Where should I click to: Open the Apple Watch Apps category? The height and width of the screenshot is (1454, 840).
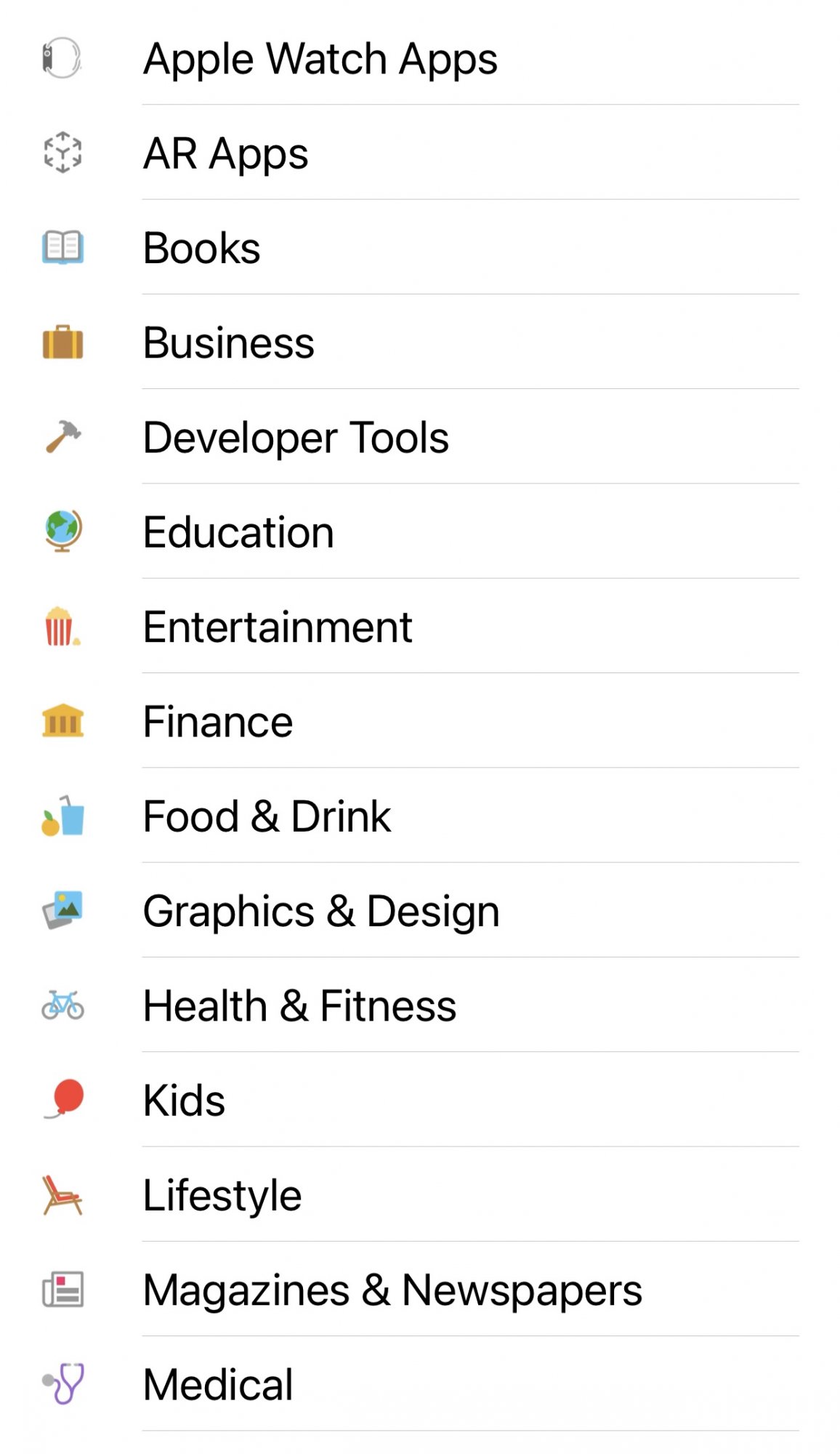320,58
